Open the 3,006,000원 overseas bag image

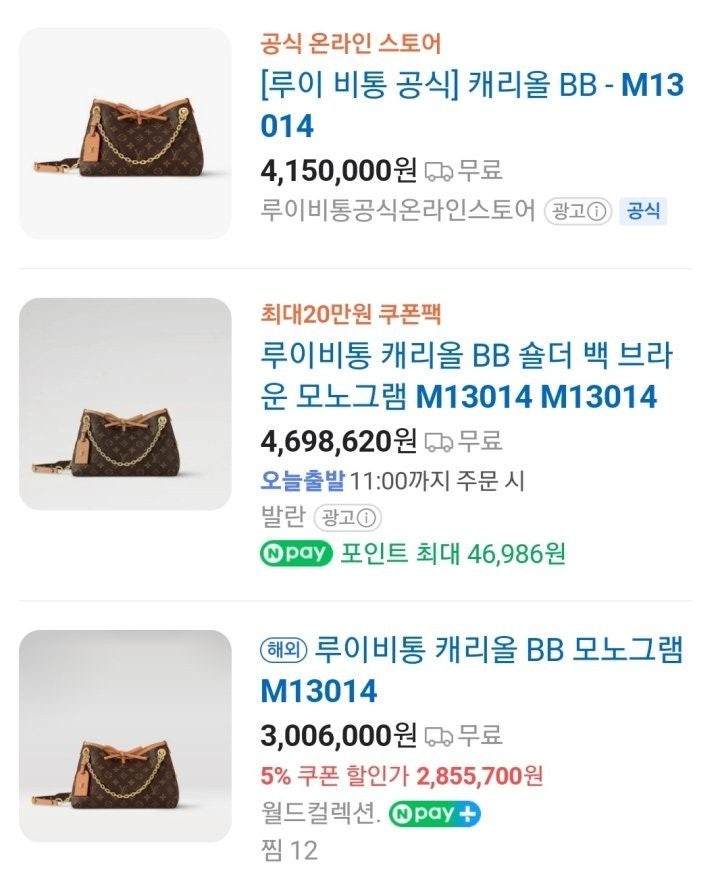click(x=125, y=735)
